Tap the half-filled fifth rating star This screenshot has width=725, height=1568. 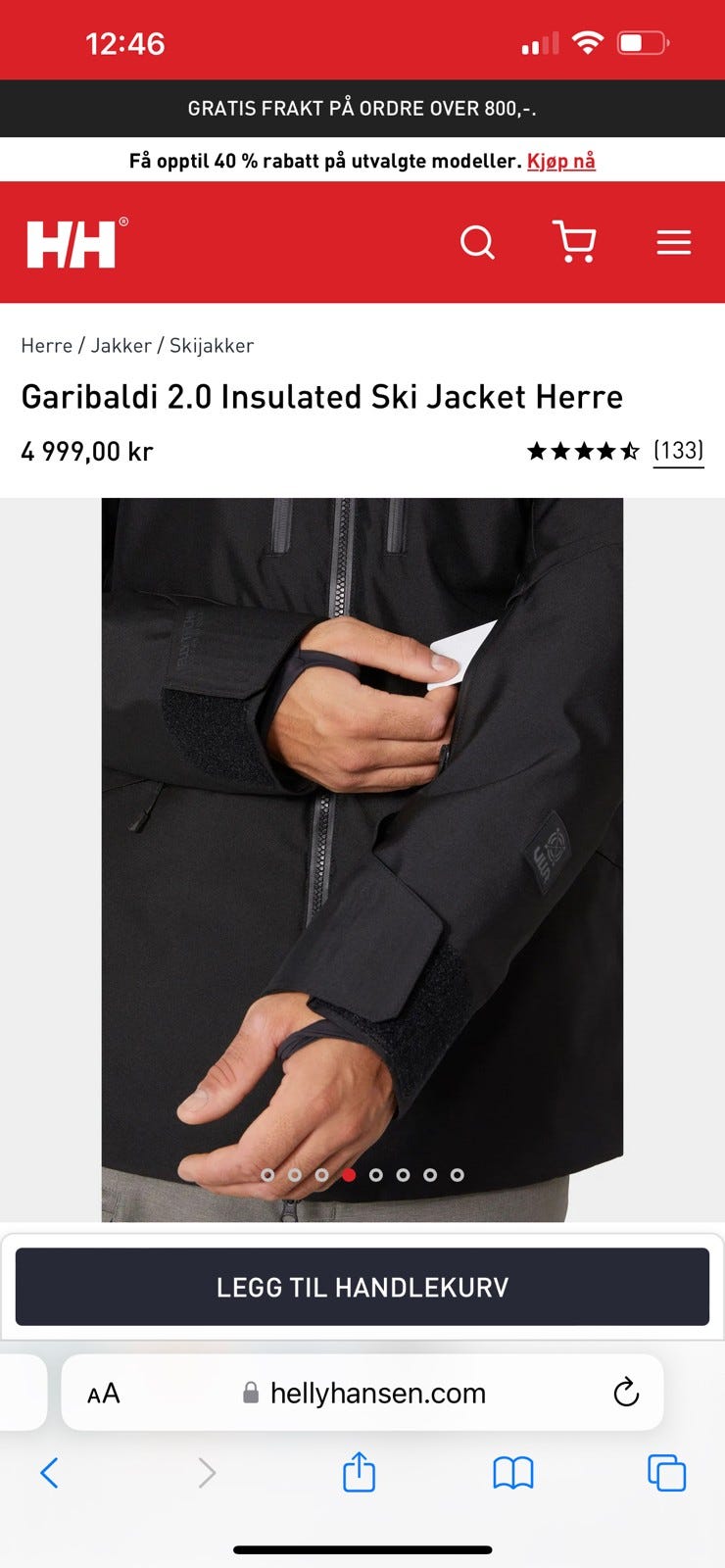pyautogui.click(x=631, y=450)
